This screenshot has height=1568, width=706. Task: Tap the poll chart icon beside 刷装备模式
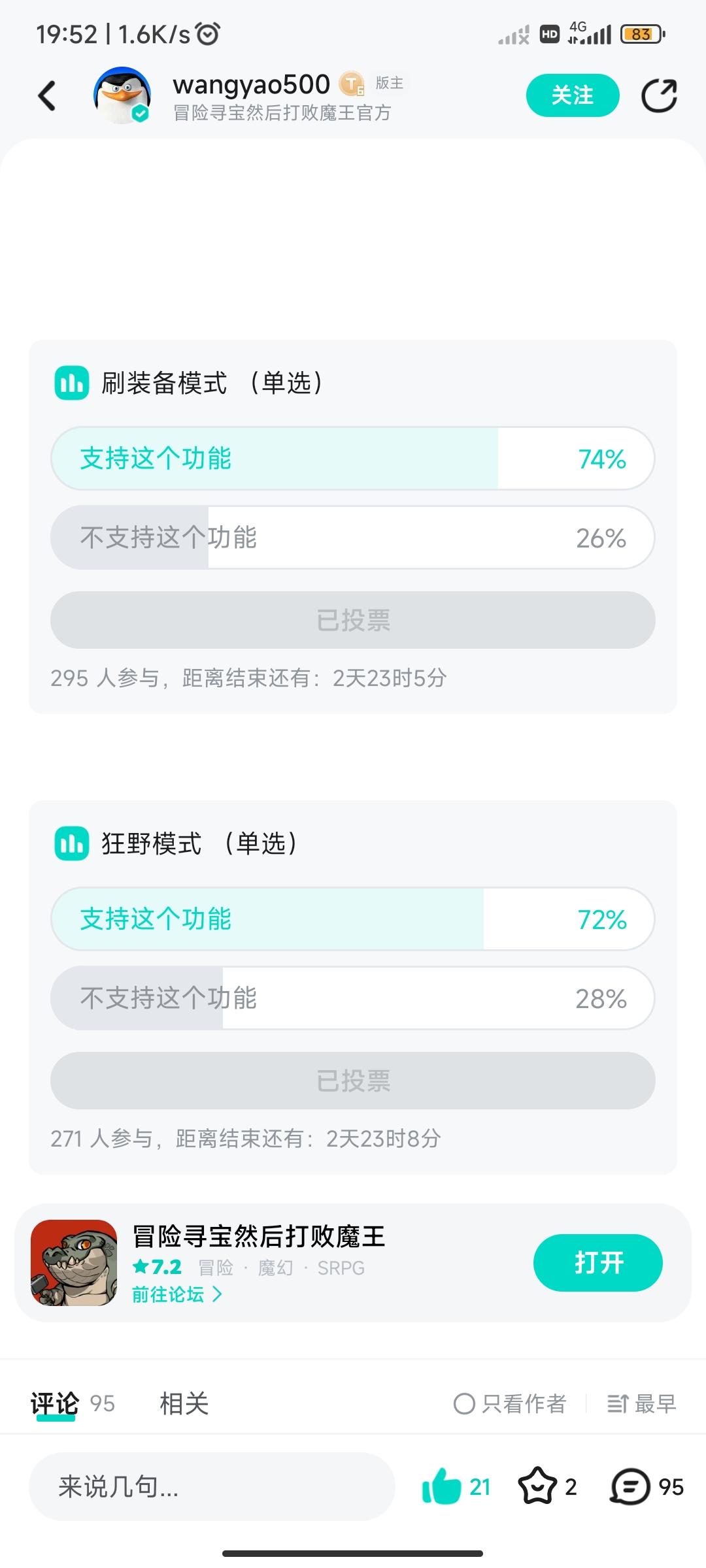[x=71, y=384]
